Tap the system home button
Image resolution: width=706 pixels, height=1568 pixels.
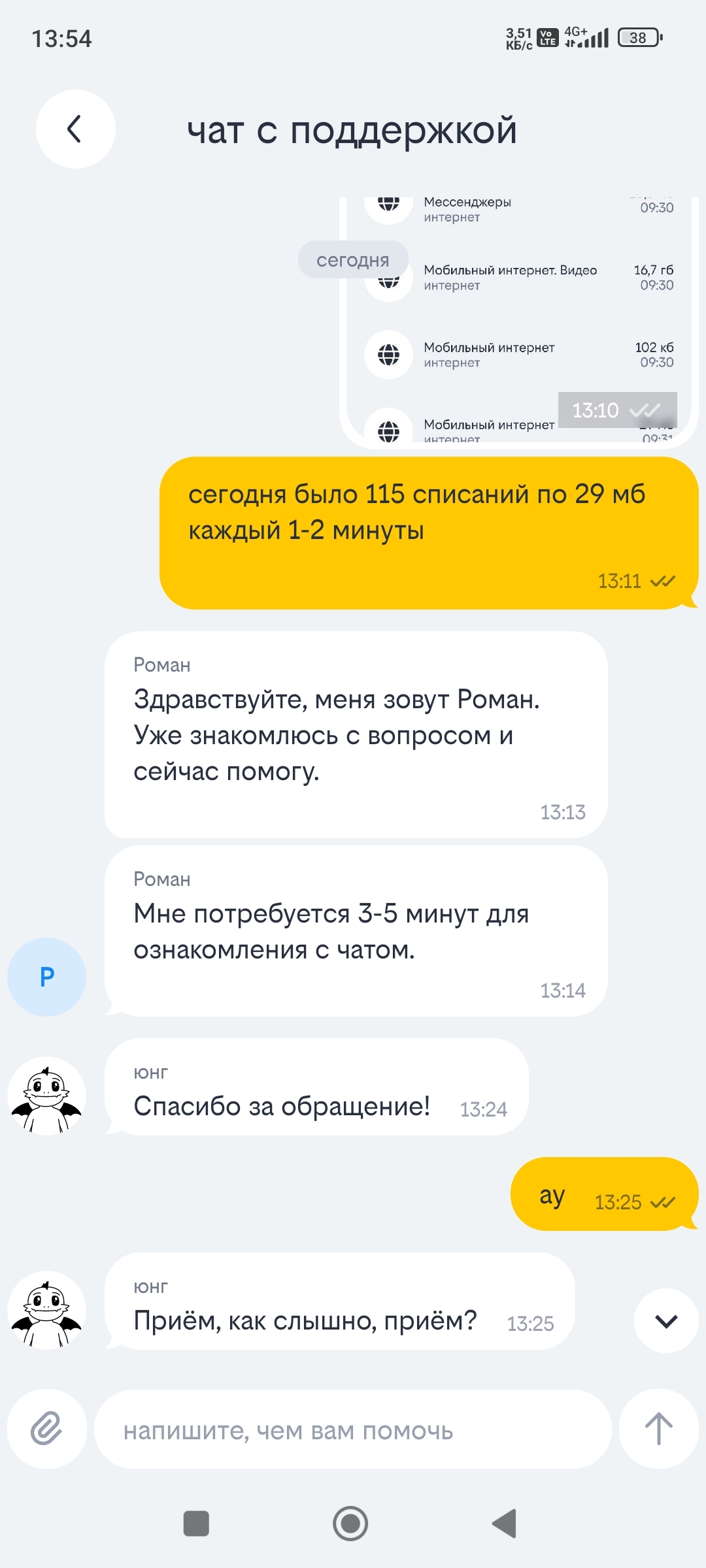350,1524
